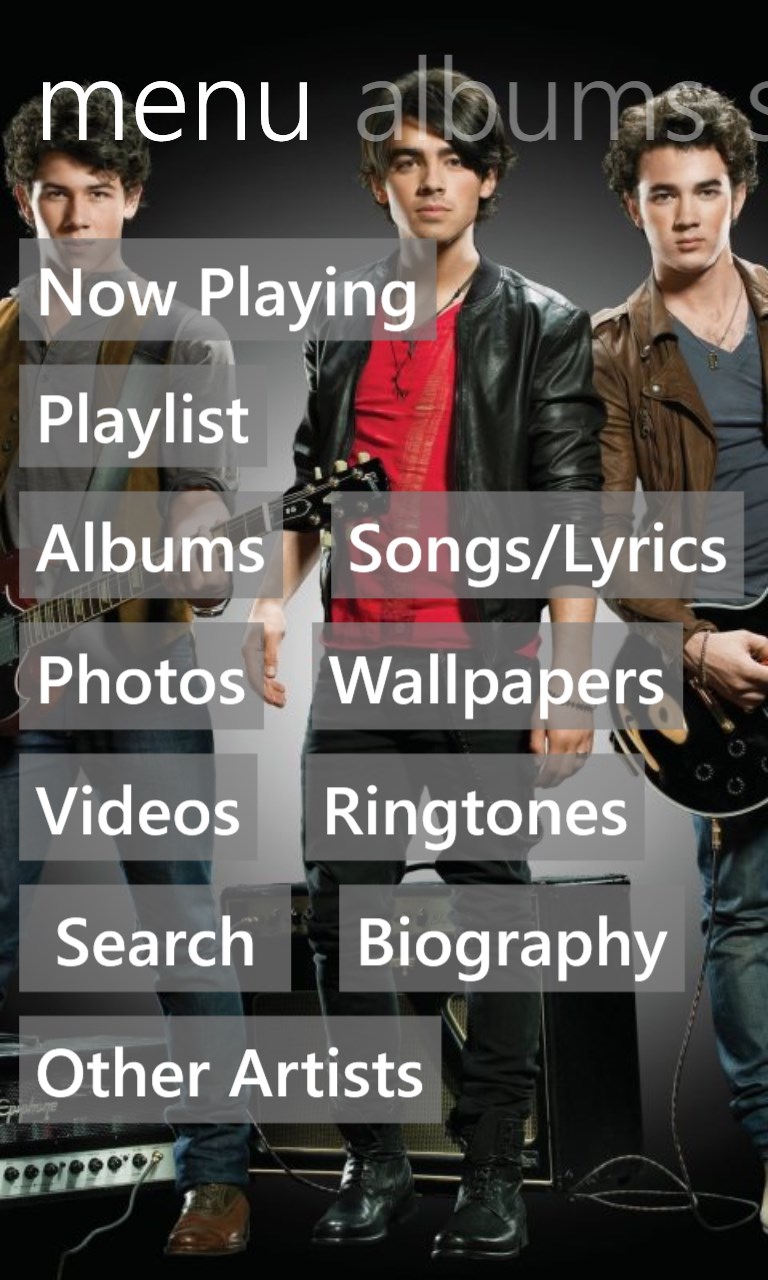Browse available Ringtones

475,808
